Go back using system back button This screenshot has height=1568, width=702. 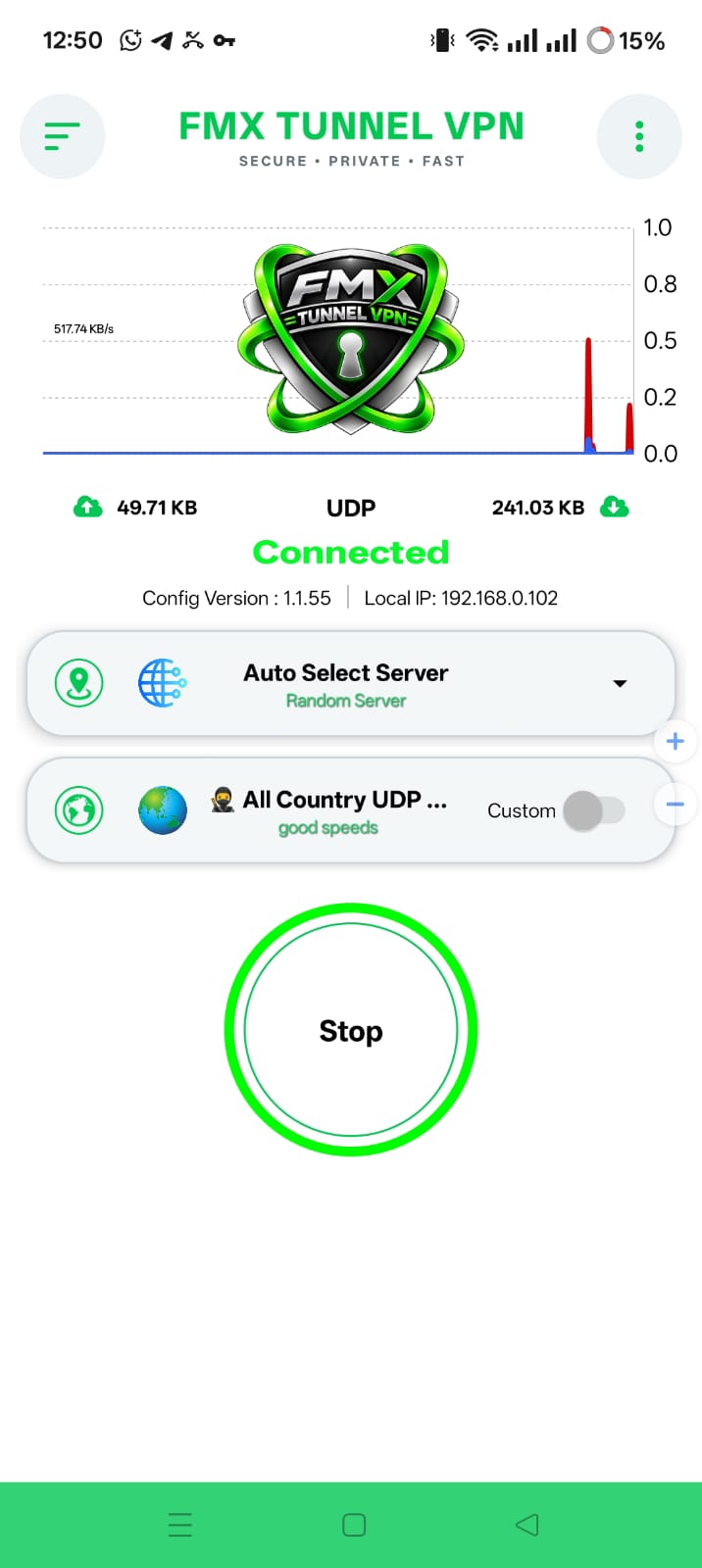[x=526, y=1524]
